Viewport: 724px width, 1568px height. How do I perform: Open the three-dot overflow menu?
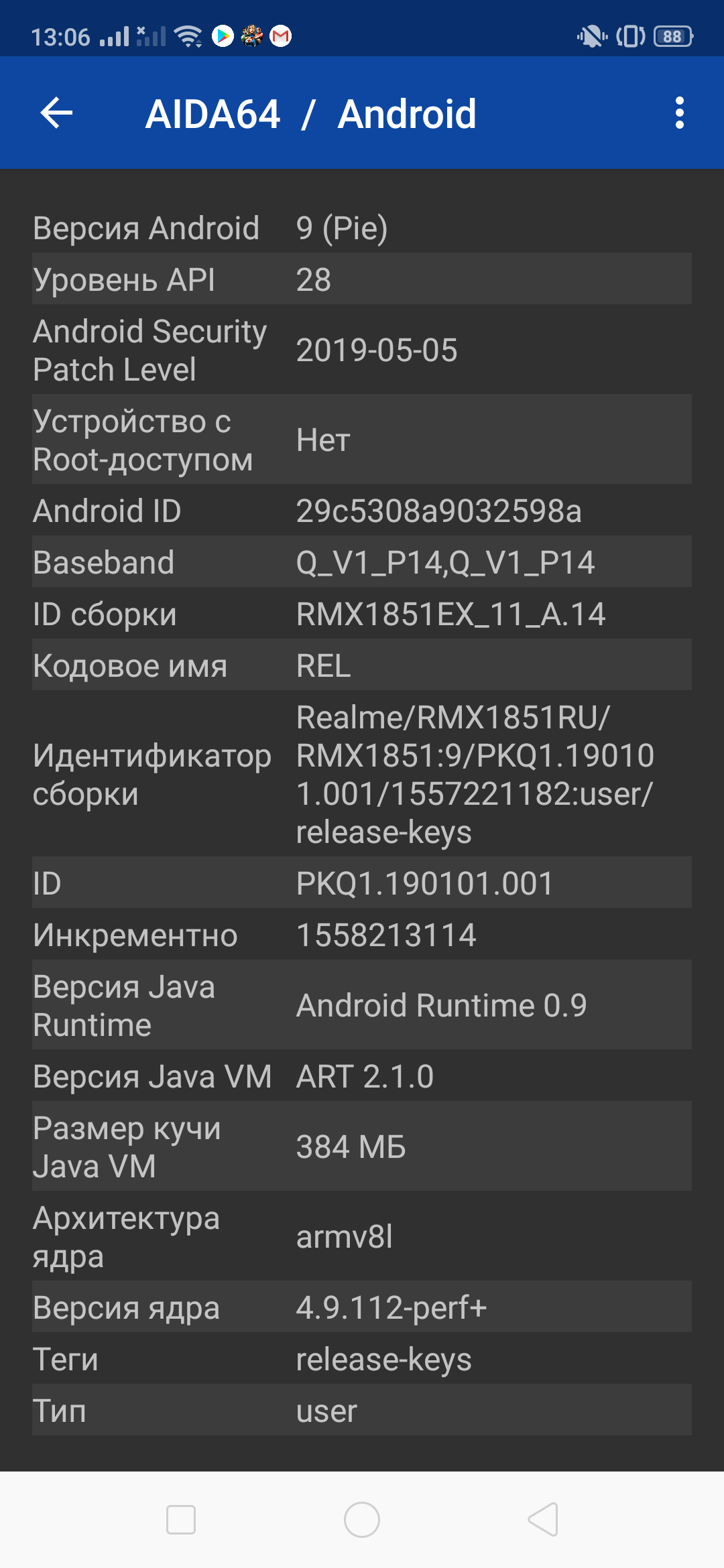click(x=679, y=113)
